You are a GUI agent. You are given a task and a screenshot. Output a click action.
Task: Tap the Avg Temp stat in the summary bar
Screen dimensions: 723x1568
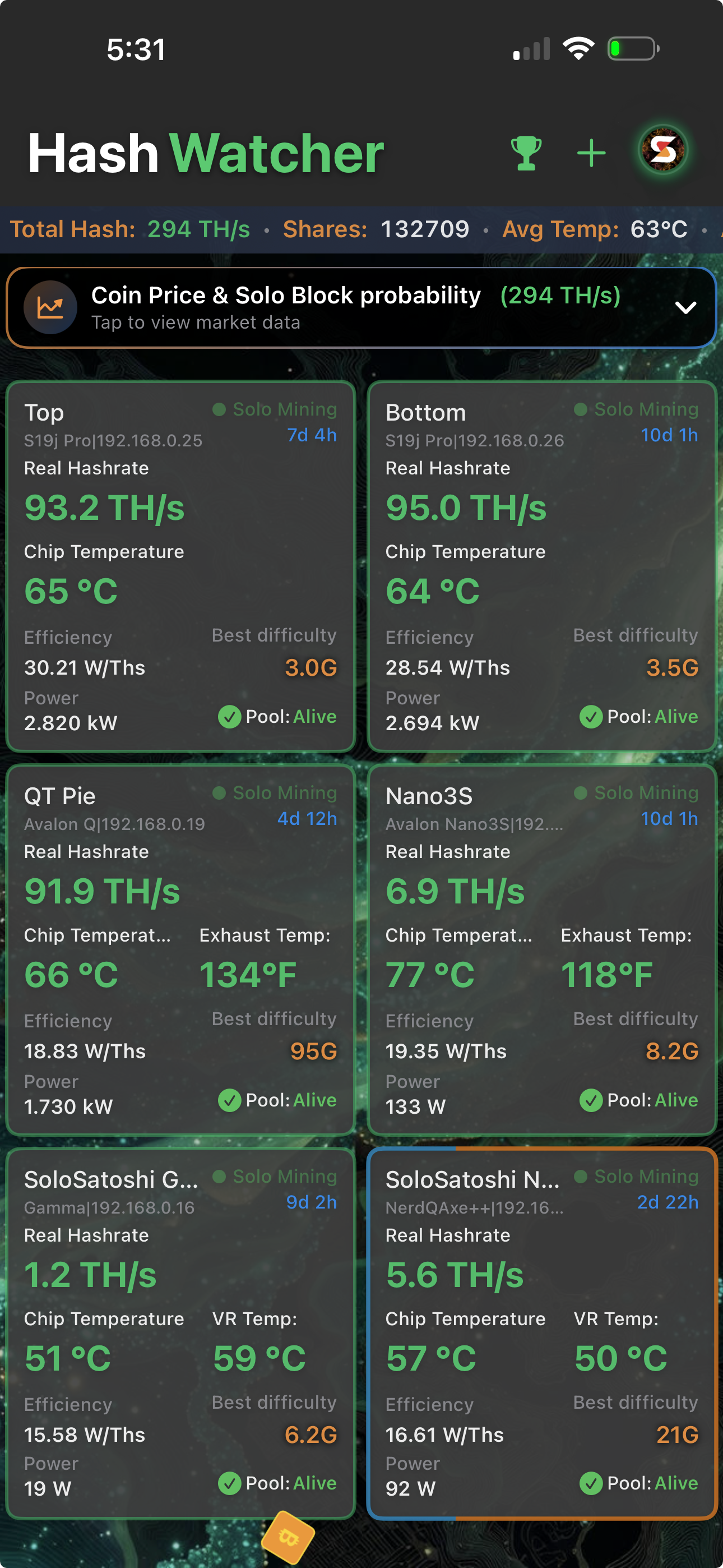pos(590,229)
